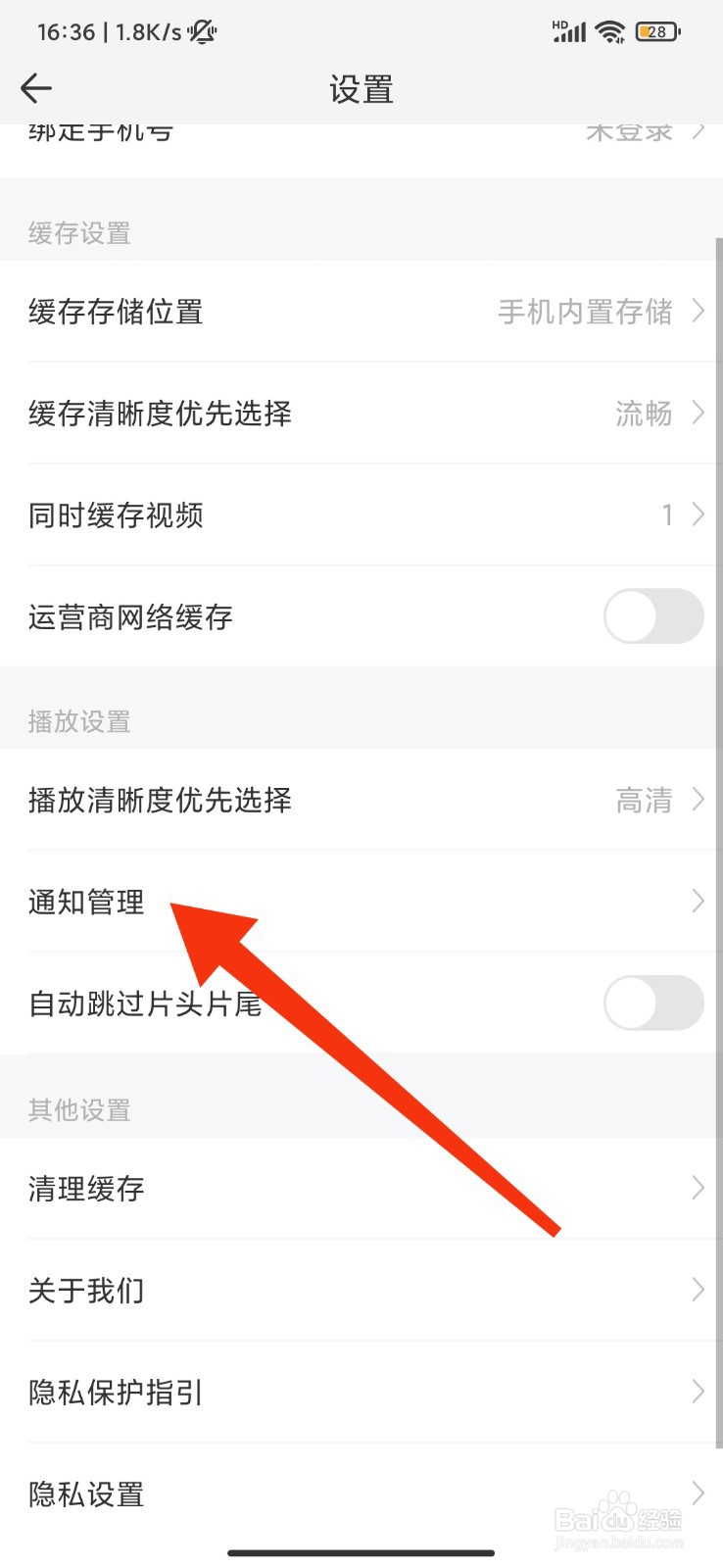Tap the muted notifications icon in status bar
The image size is (723, 1568).
[201, 30]
